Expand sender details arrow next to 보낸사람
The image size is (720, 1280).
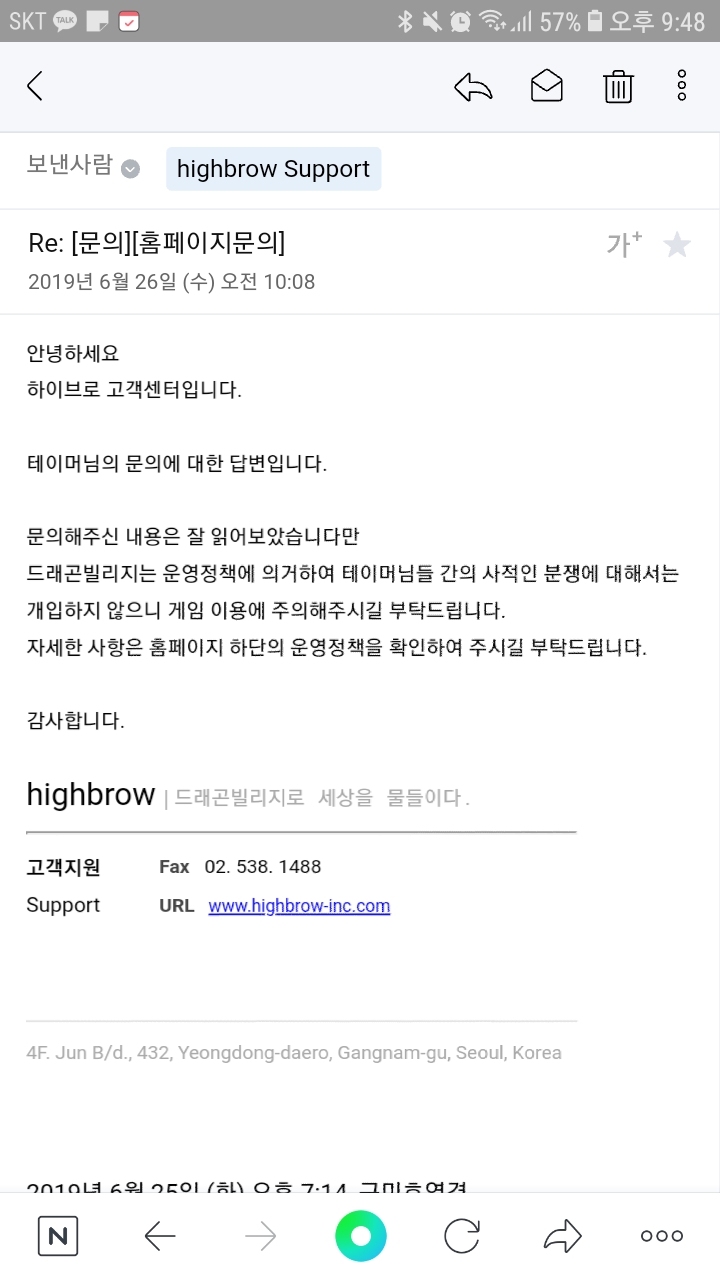[130, 169]
